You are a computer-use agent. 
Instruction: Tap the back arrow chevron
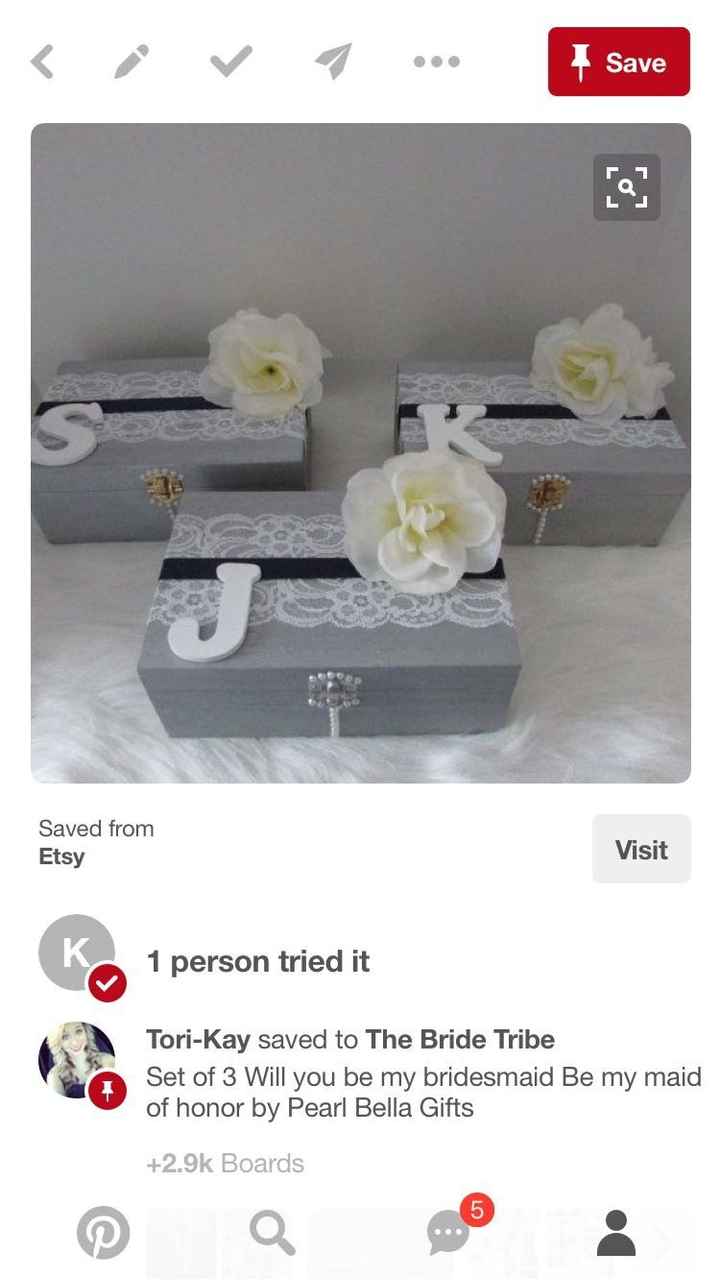tap(42, 61)
